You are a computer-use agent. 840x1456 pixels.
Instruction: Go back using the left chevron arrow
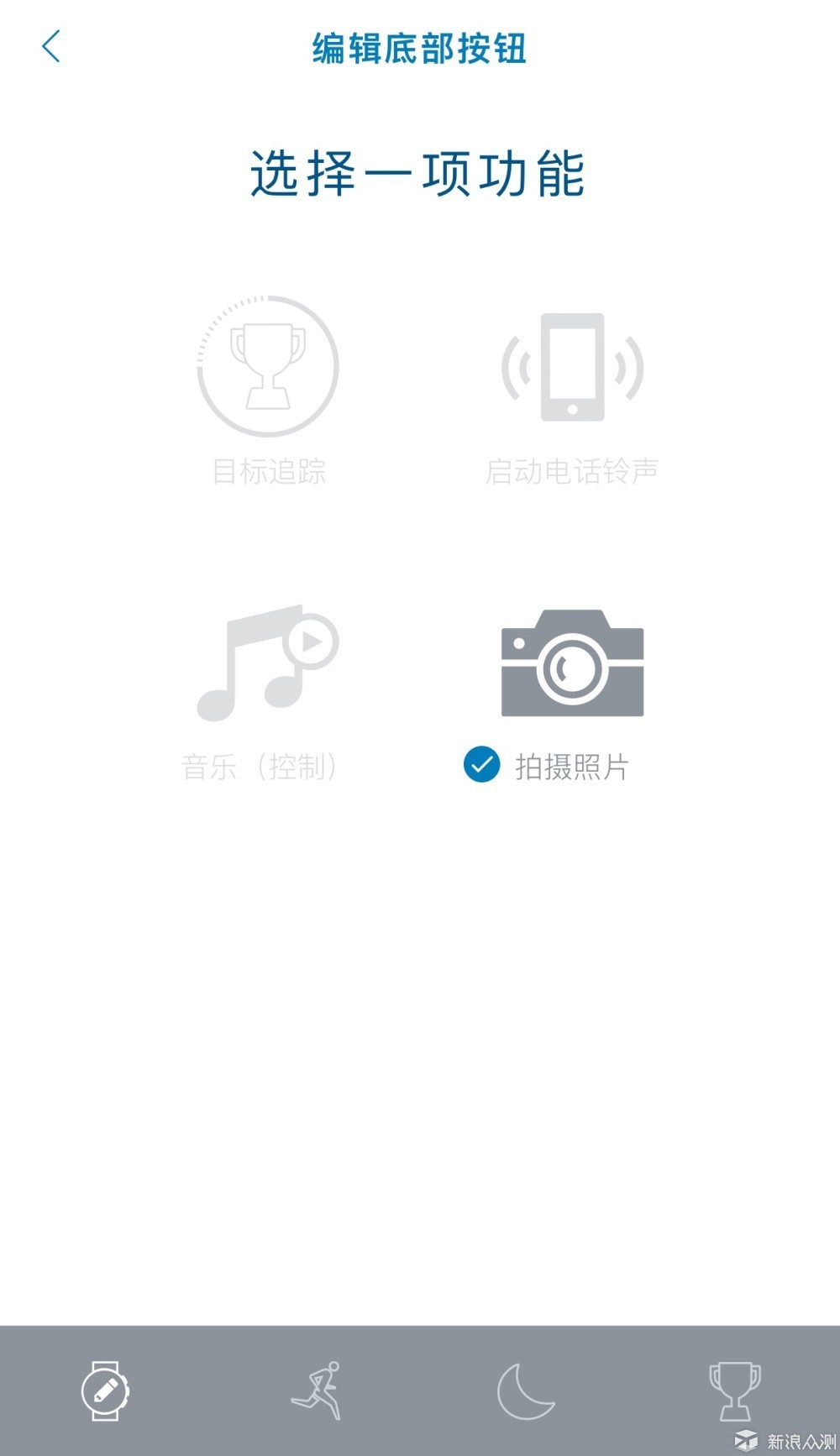pyautogui.click(x=52, y=48)
